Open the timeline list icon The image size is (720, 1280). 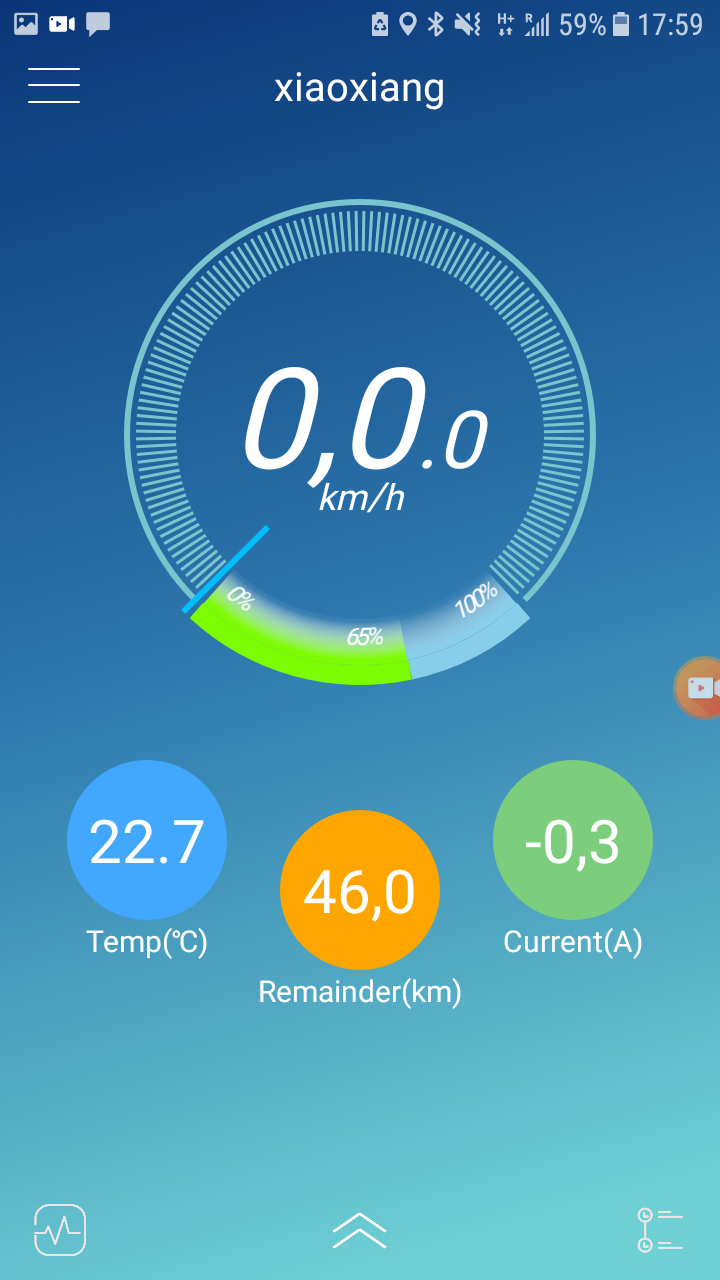659,1230
